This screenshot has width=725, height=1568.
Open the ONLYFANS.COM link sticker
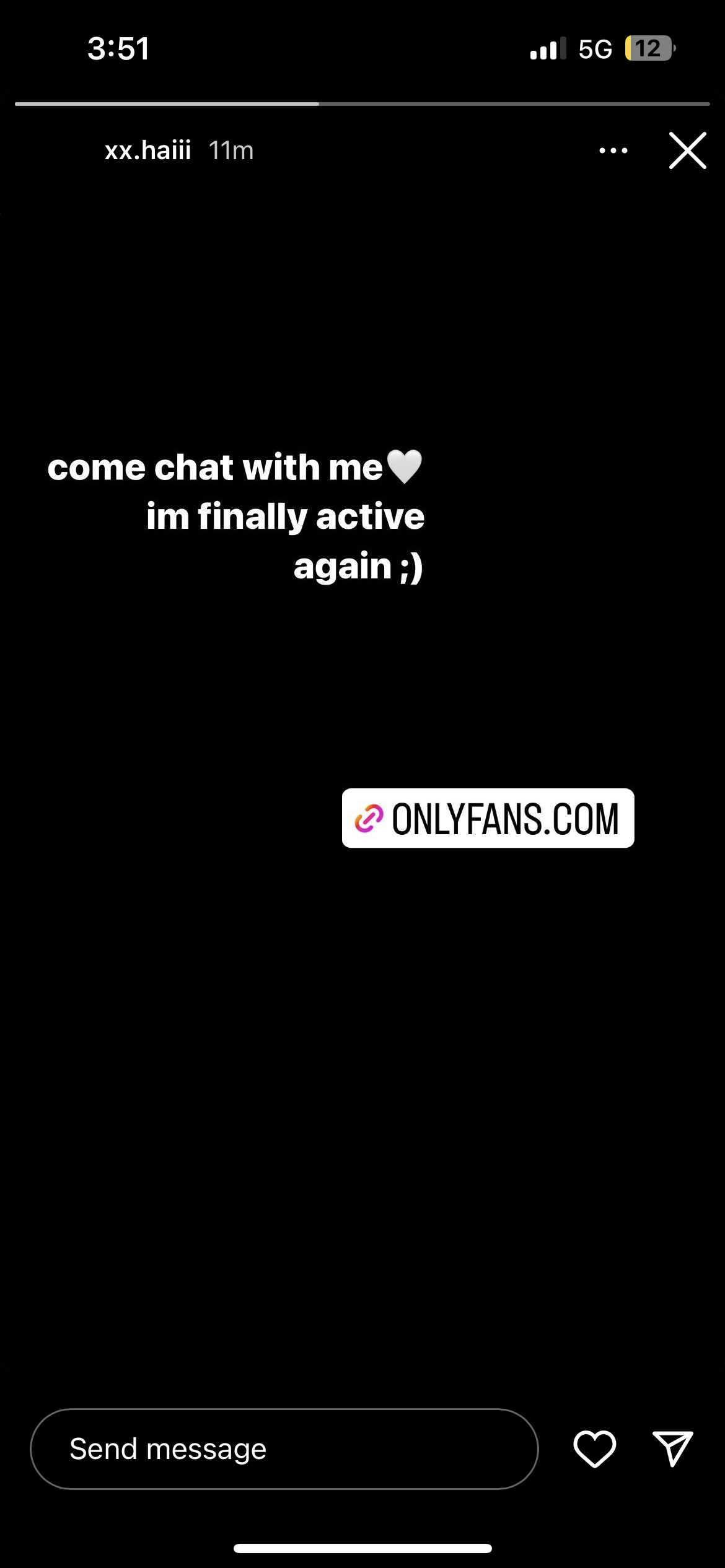click(488, 818)
